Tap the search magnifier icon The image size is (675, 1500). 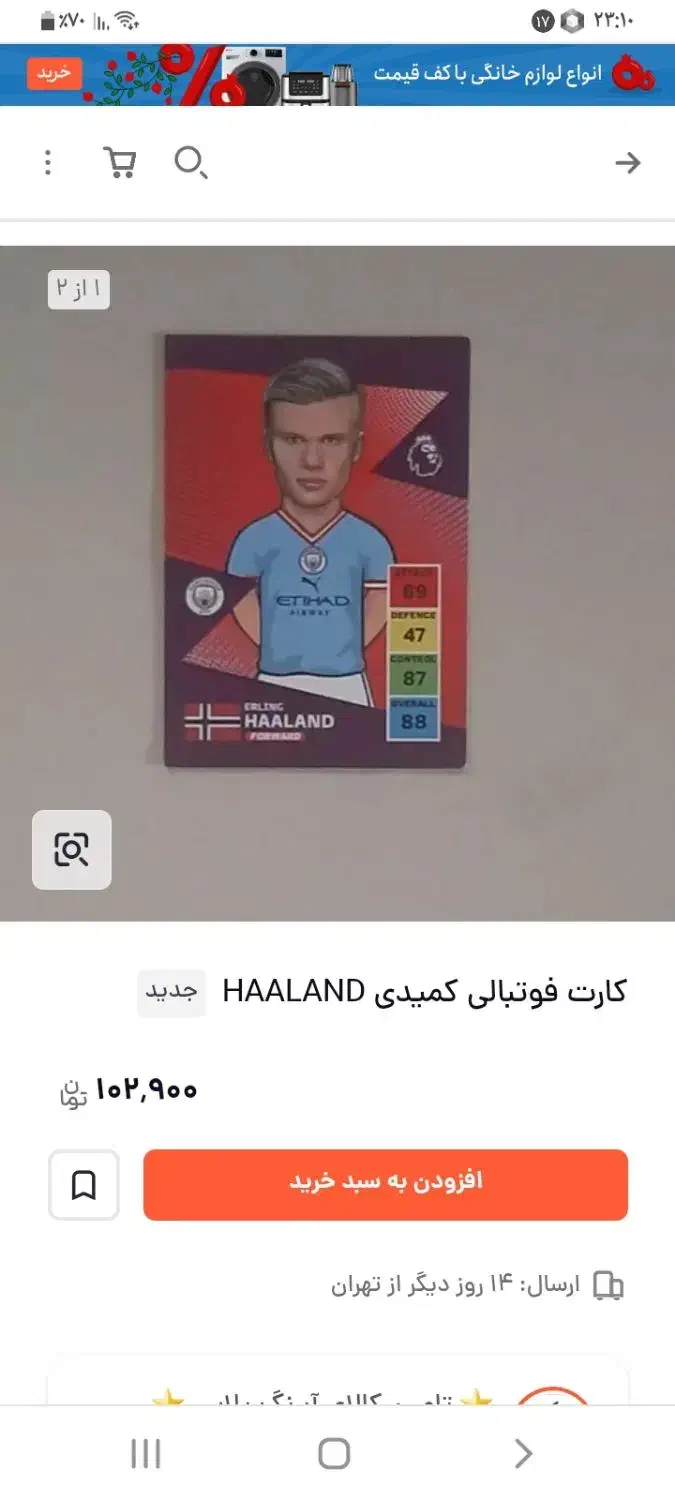[190, 162]
